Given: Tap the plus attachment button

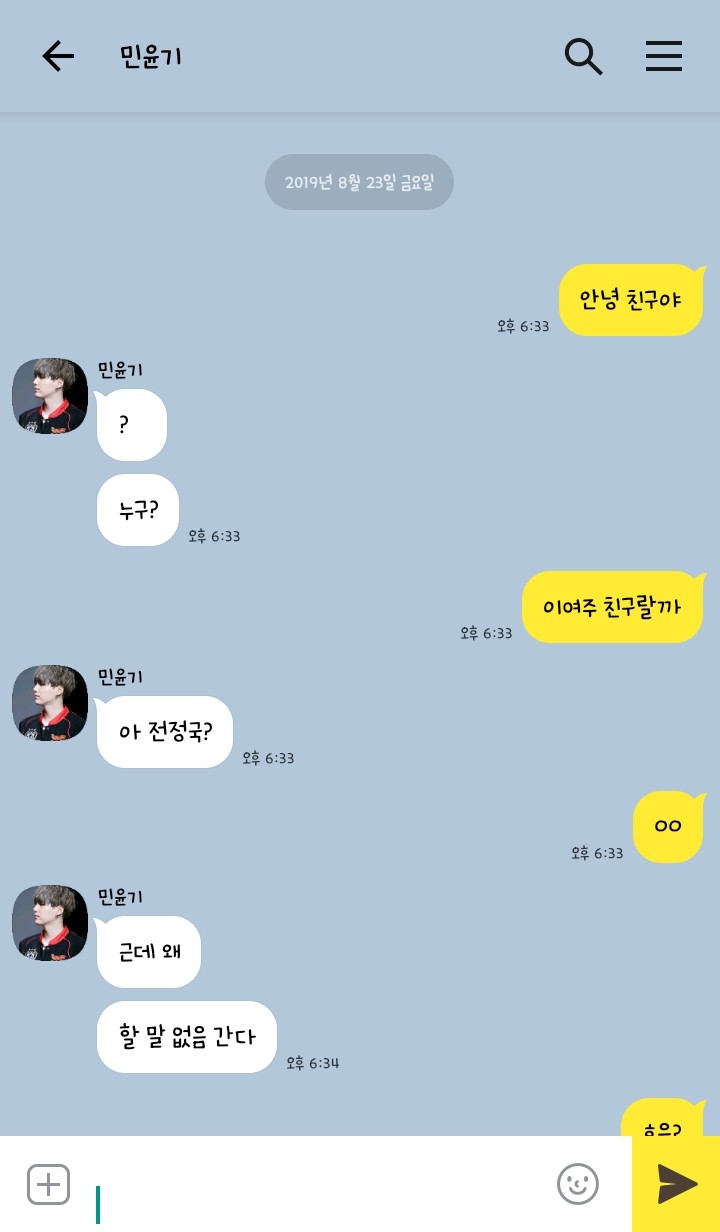Looking at the screenshot, I should coord(48,1185).
